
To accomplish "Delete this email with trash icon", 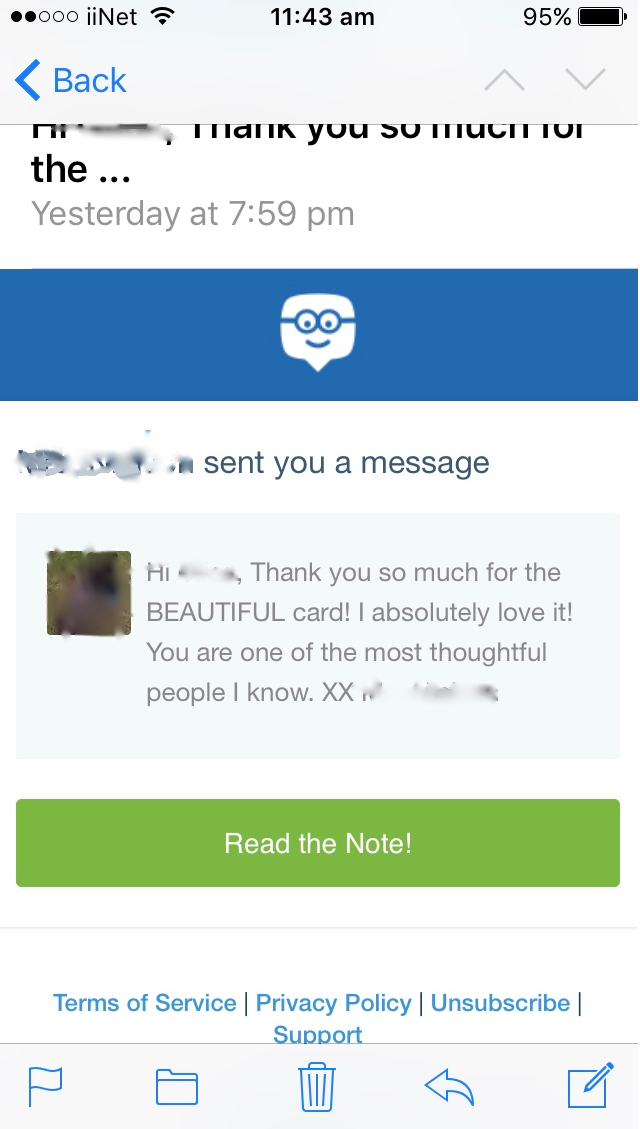I will (317, 1087).
